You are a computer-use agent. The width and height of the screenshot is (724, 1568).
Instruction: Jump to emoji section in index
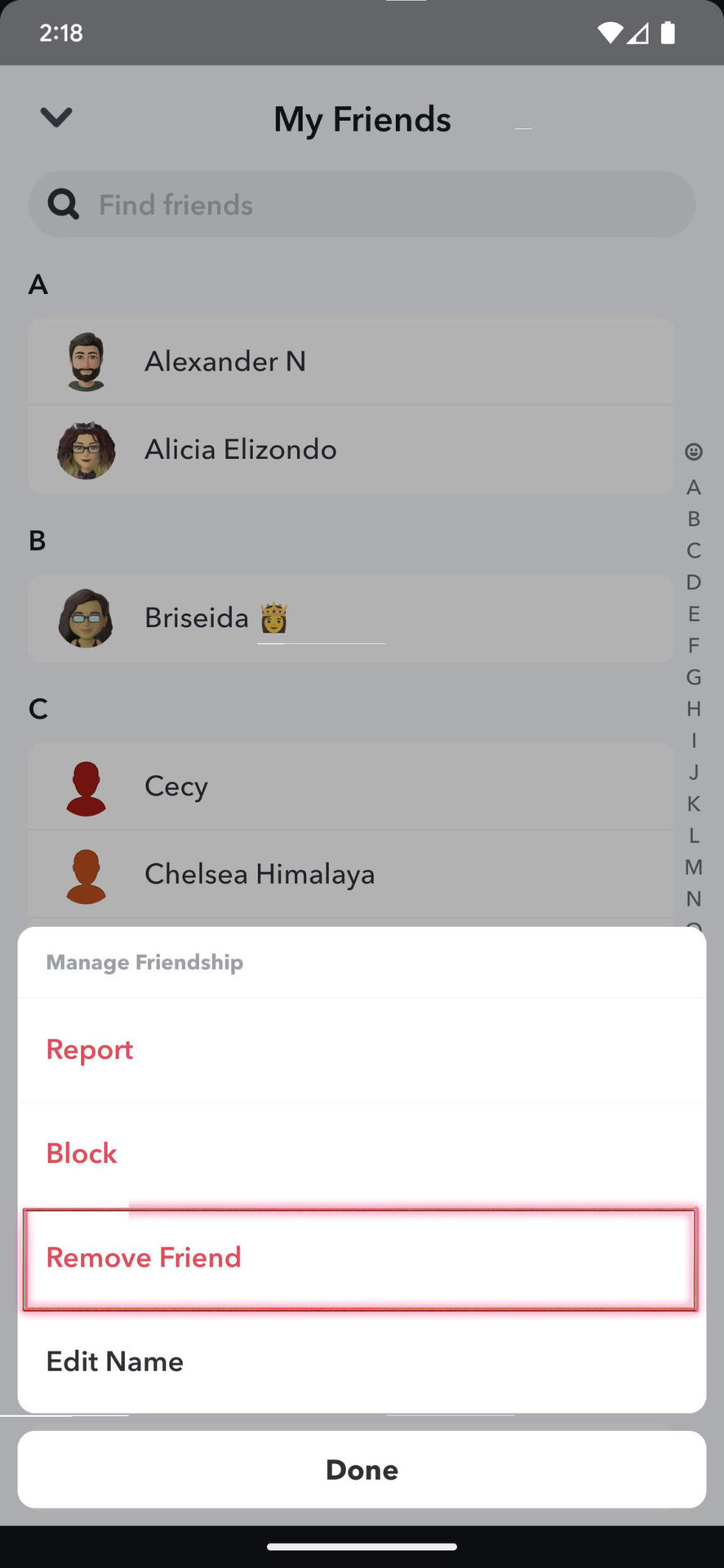[694, 452]
